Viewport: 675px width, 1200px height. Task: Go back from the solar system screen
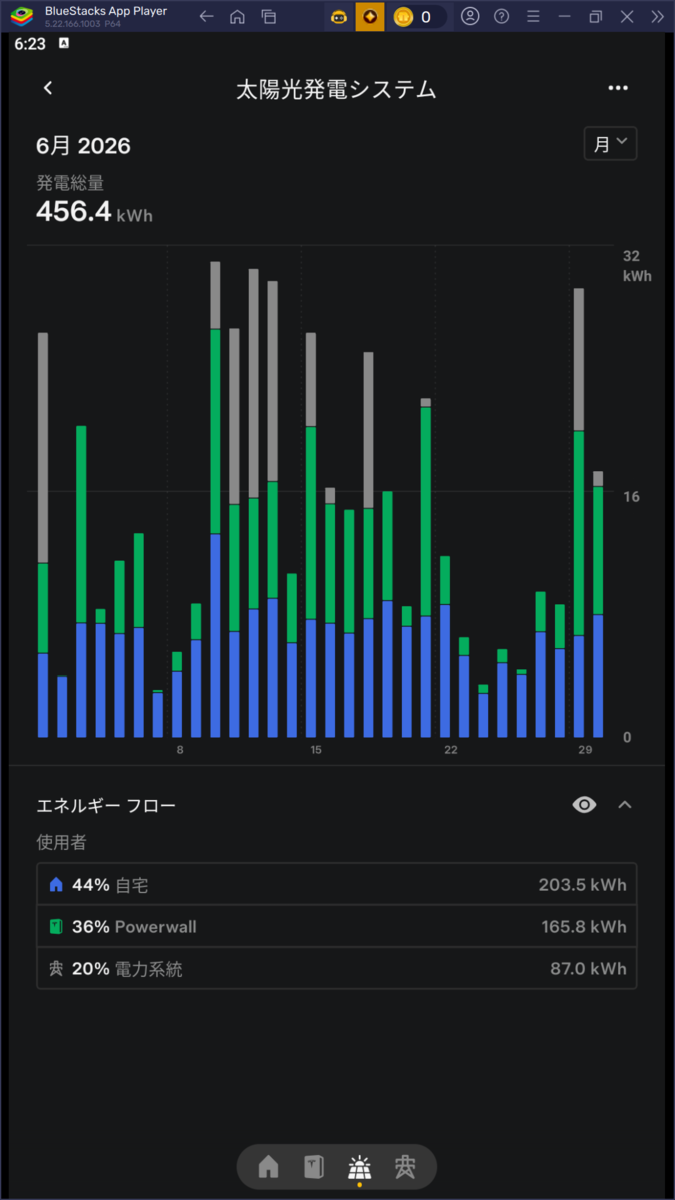48,88
